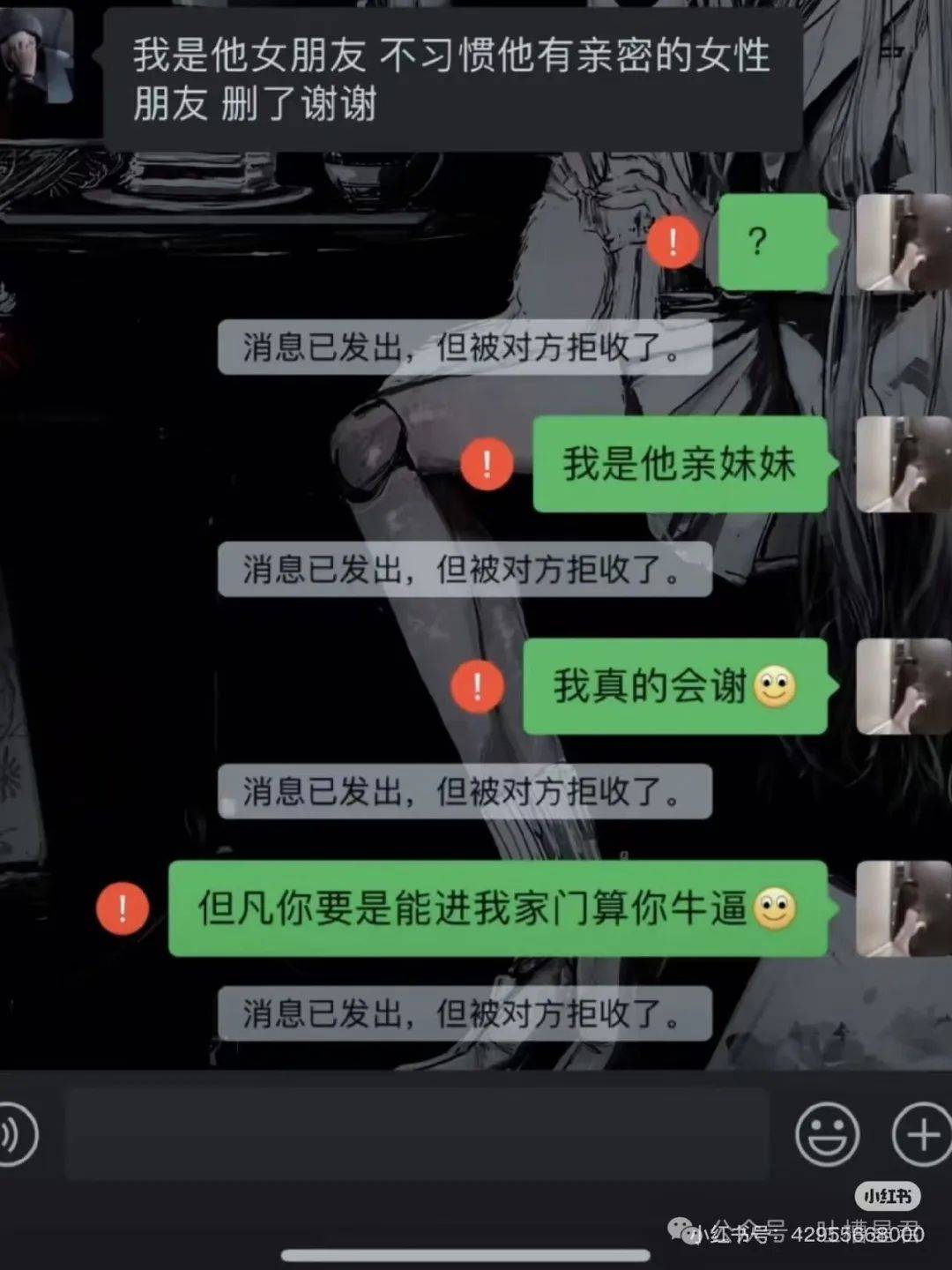Tap the red resend icon beside "?"
This screenshot has height=1270, width=952.
click(673, 242)
